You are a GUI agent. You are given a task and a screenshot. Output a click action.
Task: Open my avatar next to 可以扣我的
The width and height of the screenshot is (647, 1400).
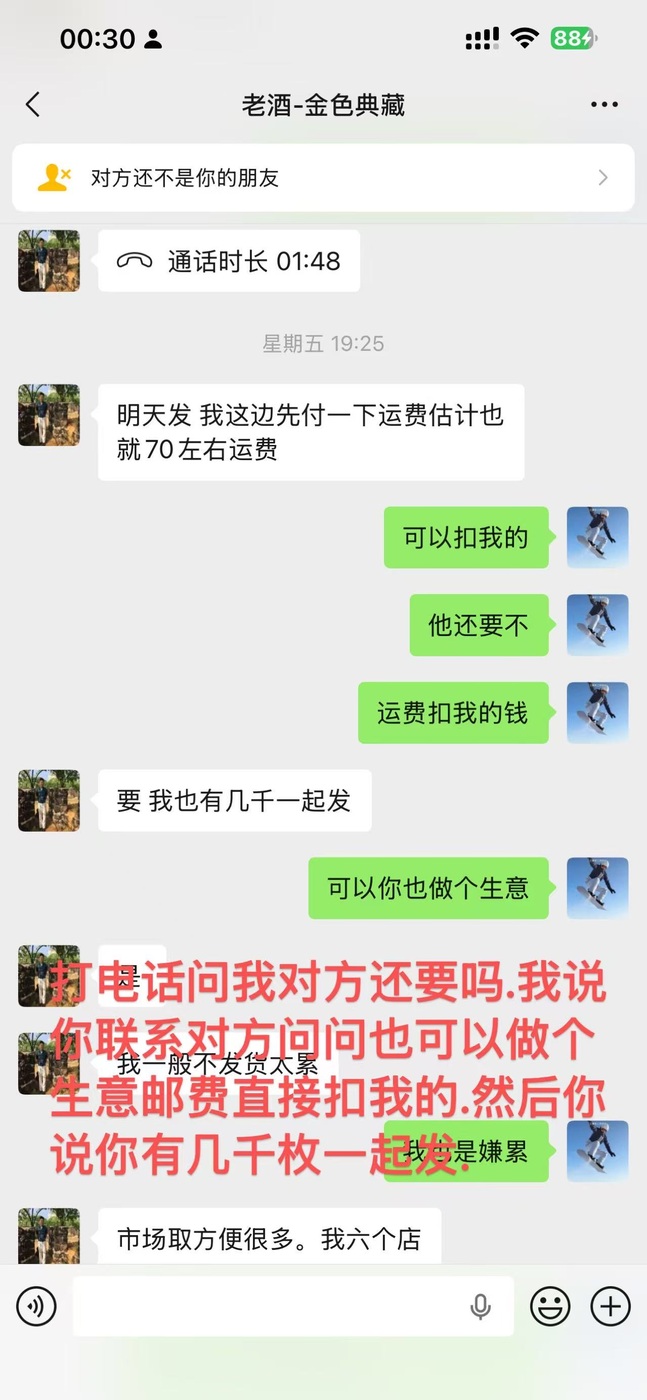point(597,538)
